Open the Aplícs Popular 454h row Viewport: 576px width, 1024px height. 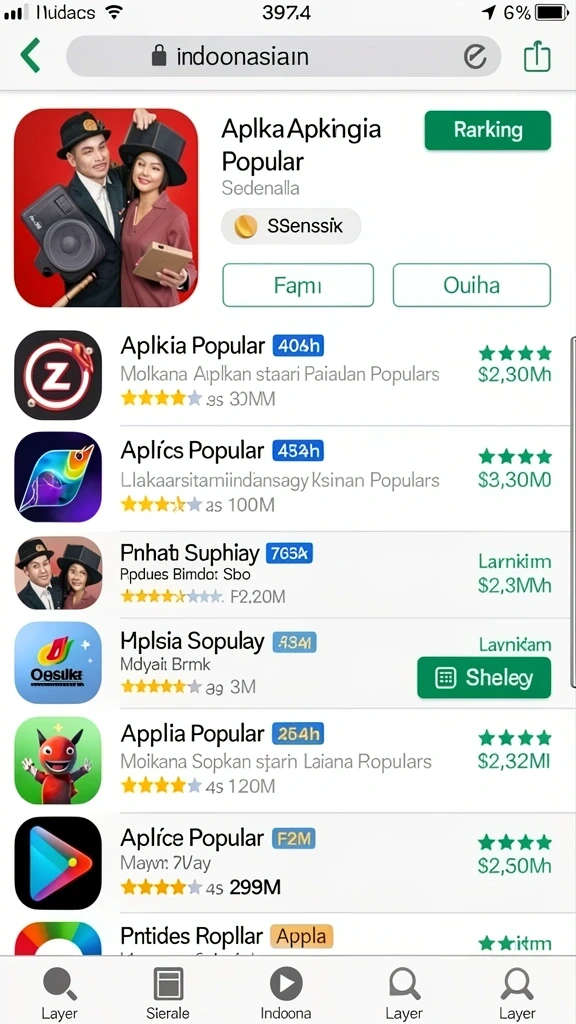(288, 478)
